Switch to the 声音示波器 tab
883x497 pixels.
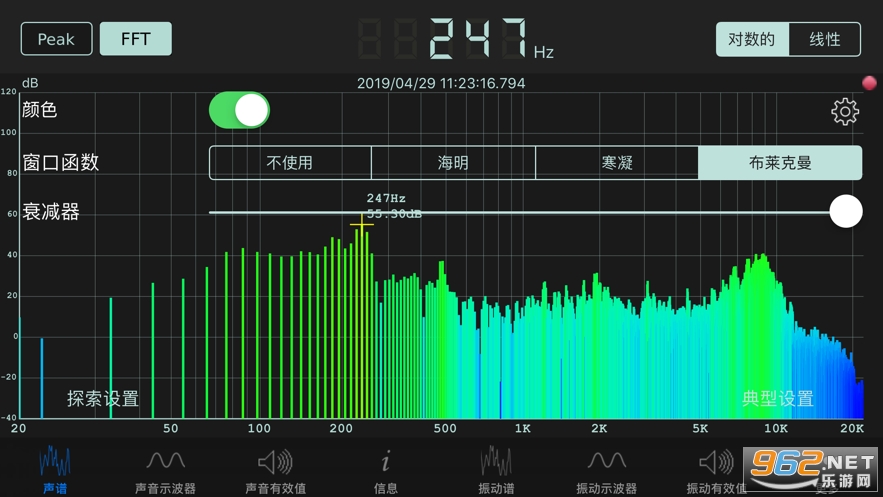[x=165, y=468]
